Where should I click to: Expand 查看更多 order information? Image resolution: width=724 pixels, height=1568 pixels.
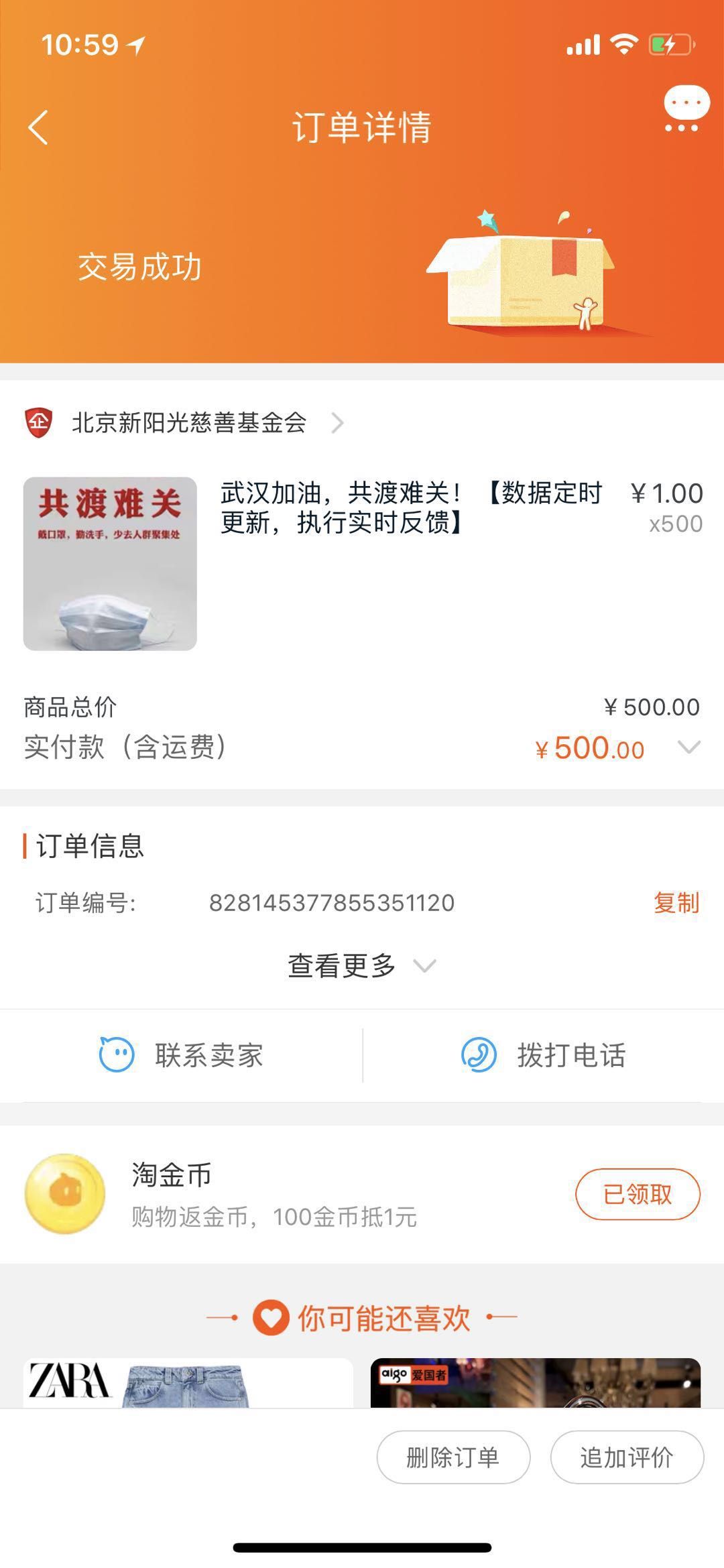pyautogui.click(x=362, y=966)
